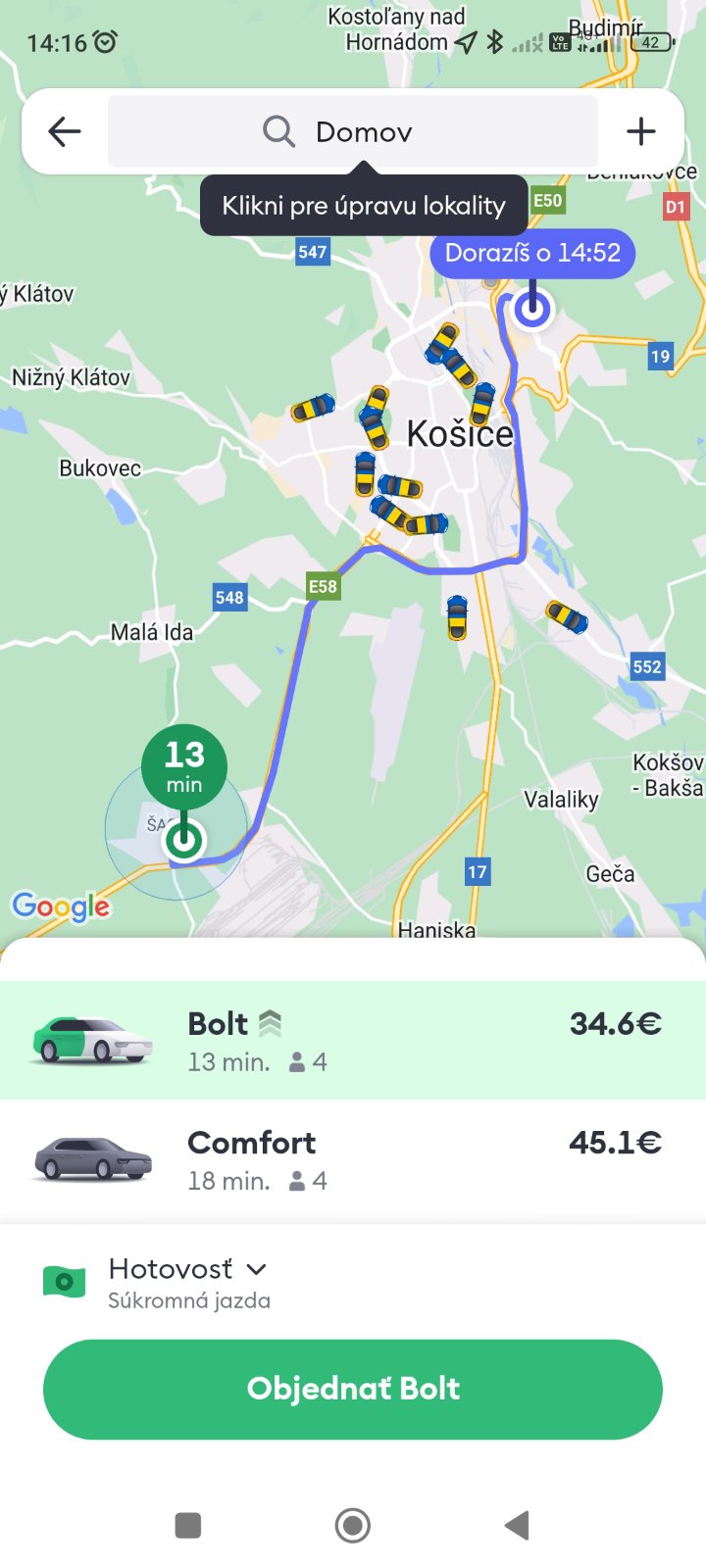Select the Bolt ride option
Screen dimensions: 706x1568
point(353,1040)
